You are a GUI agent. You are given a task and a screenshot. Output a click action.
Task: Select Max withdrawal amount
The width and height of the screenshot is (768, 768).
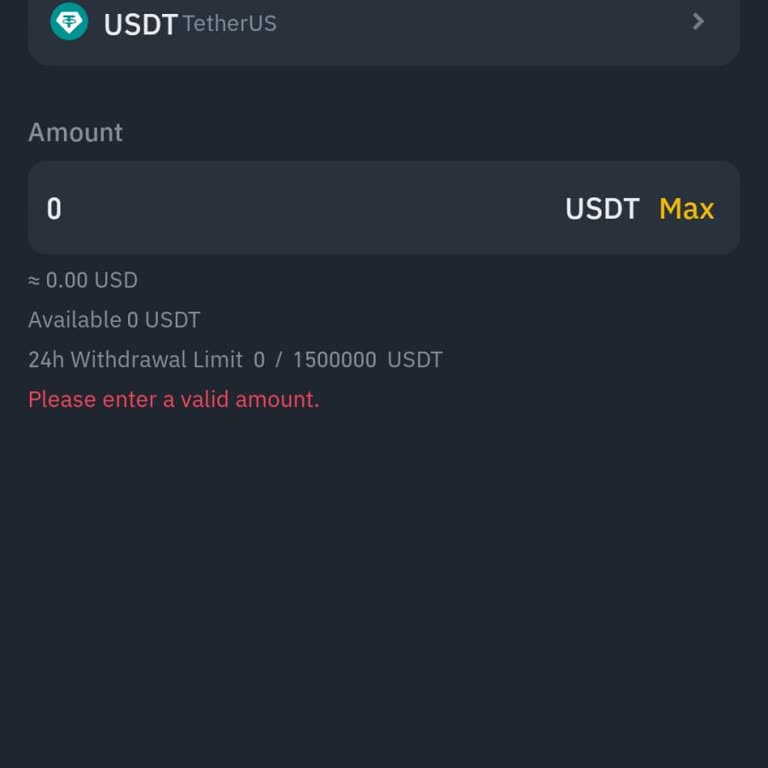pyautogui.click(x=686, y=208)
